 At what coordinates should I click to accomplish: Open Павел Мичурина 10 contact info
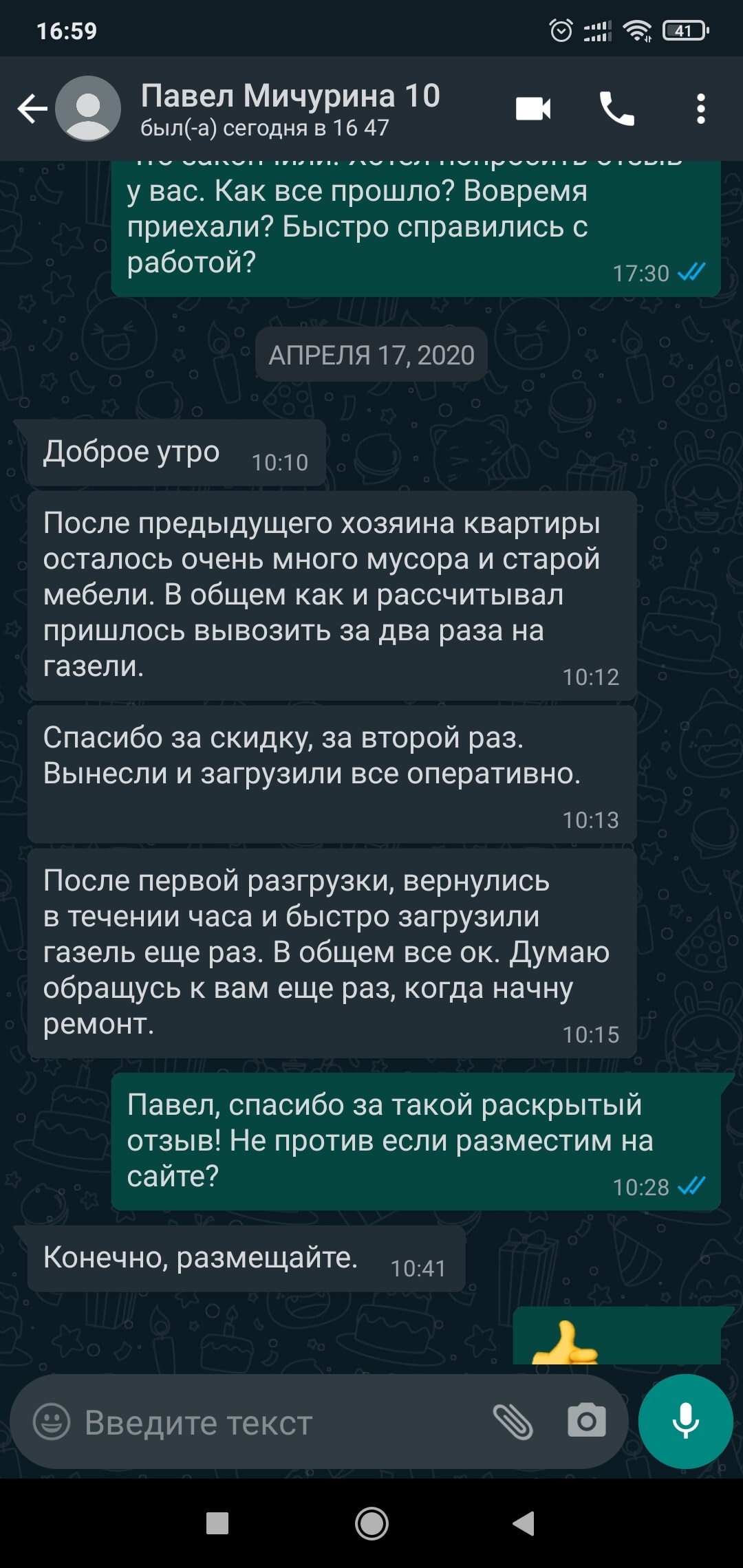click(289, 109)
